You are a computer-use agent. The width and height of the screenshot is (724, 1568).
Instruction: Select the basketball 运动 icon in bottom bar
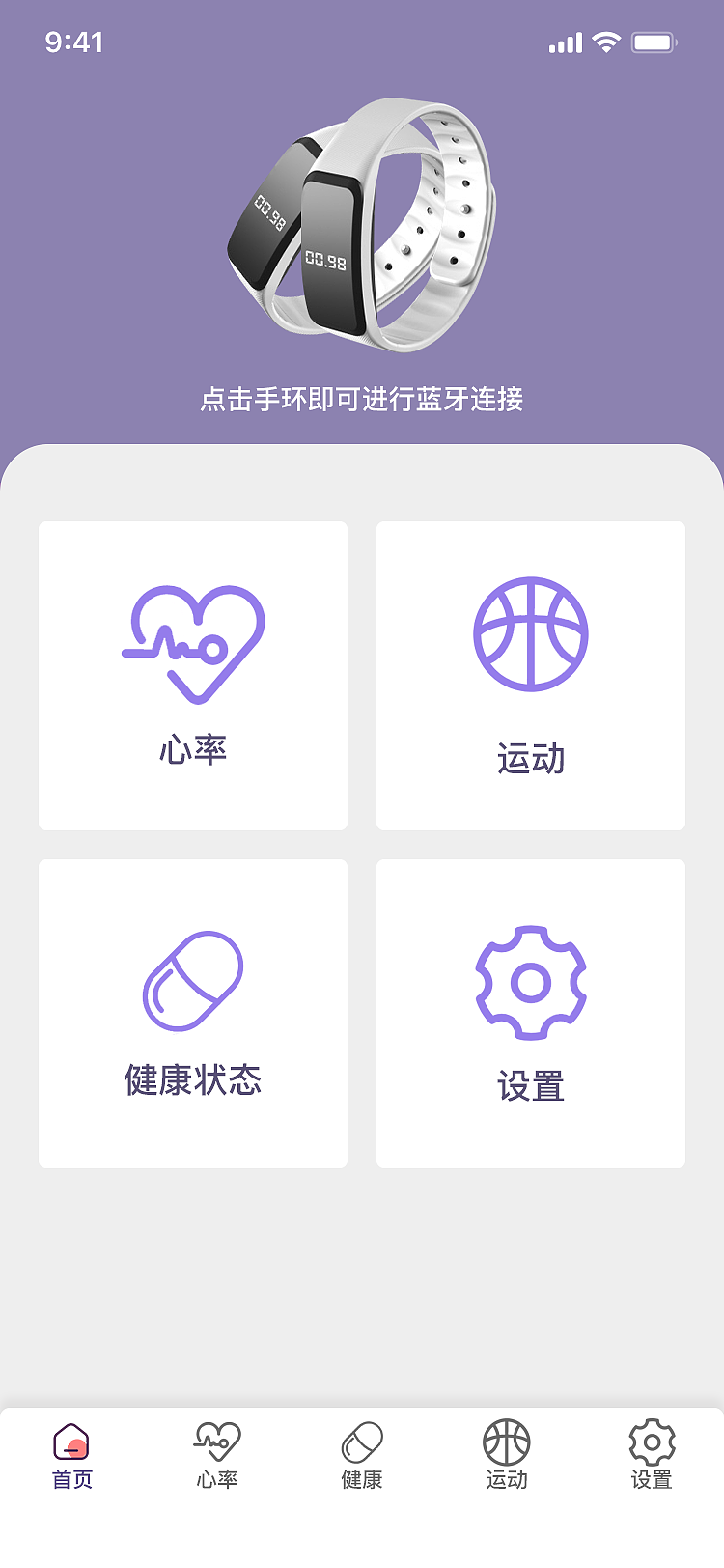pos(507,1443)
